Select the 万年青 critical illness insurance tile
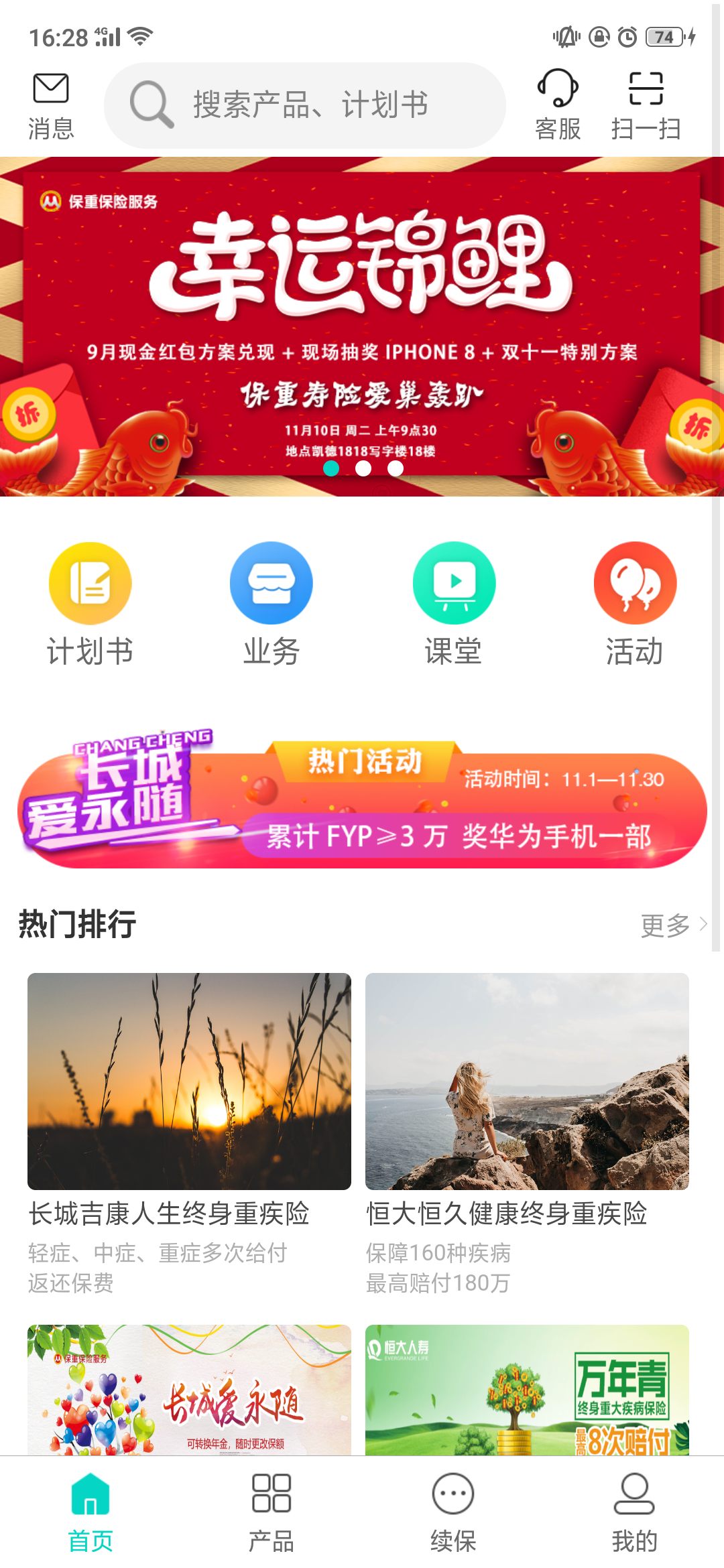 tap(527, 1390)
